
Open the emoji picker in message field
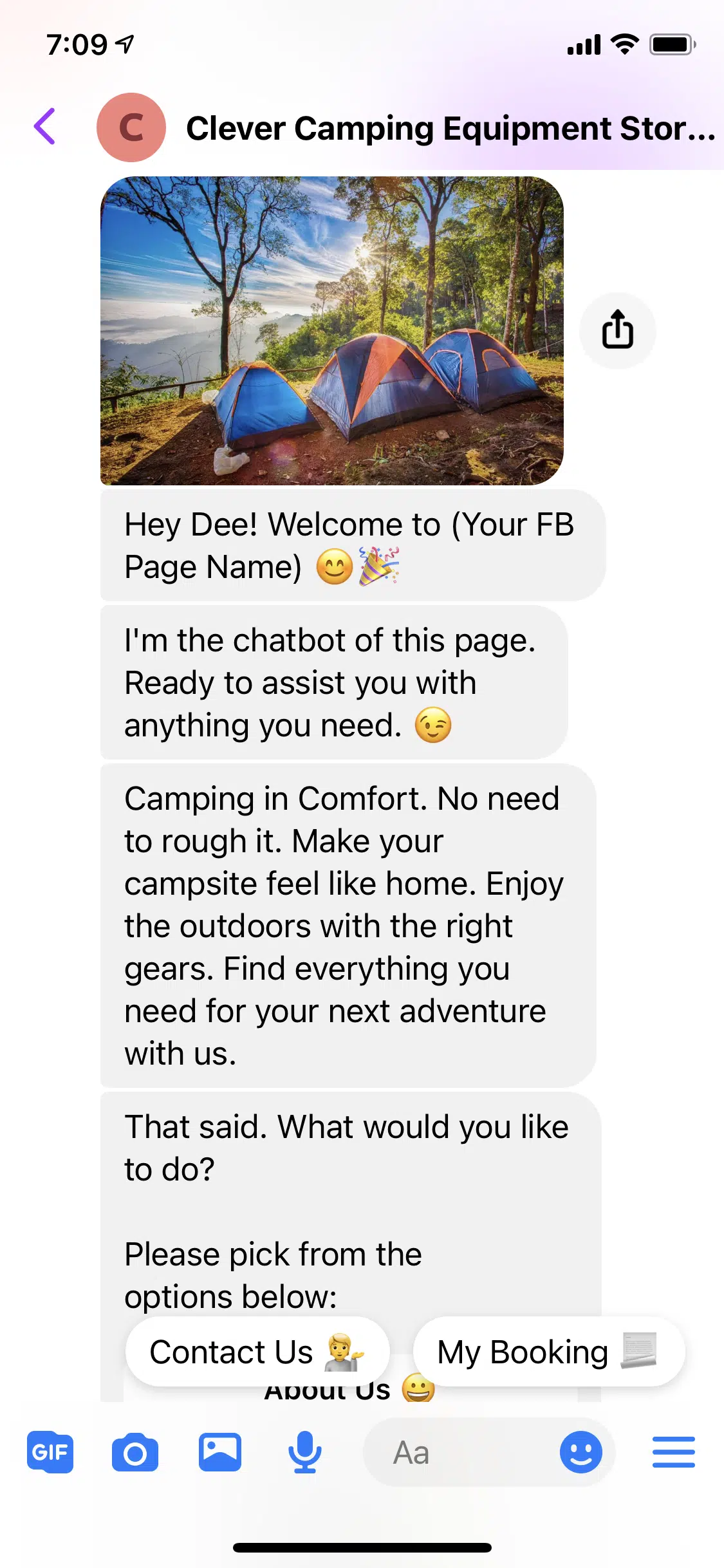click(580, 1452)
